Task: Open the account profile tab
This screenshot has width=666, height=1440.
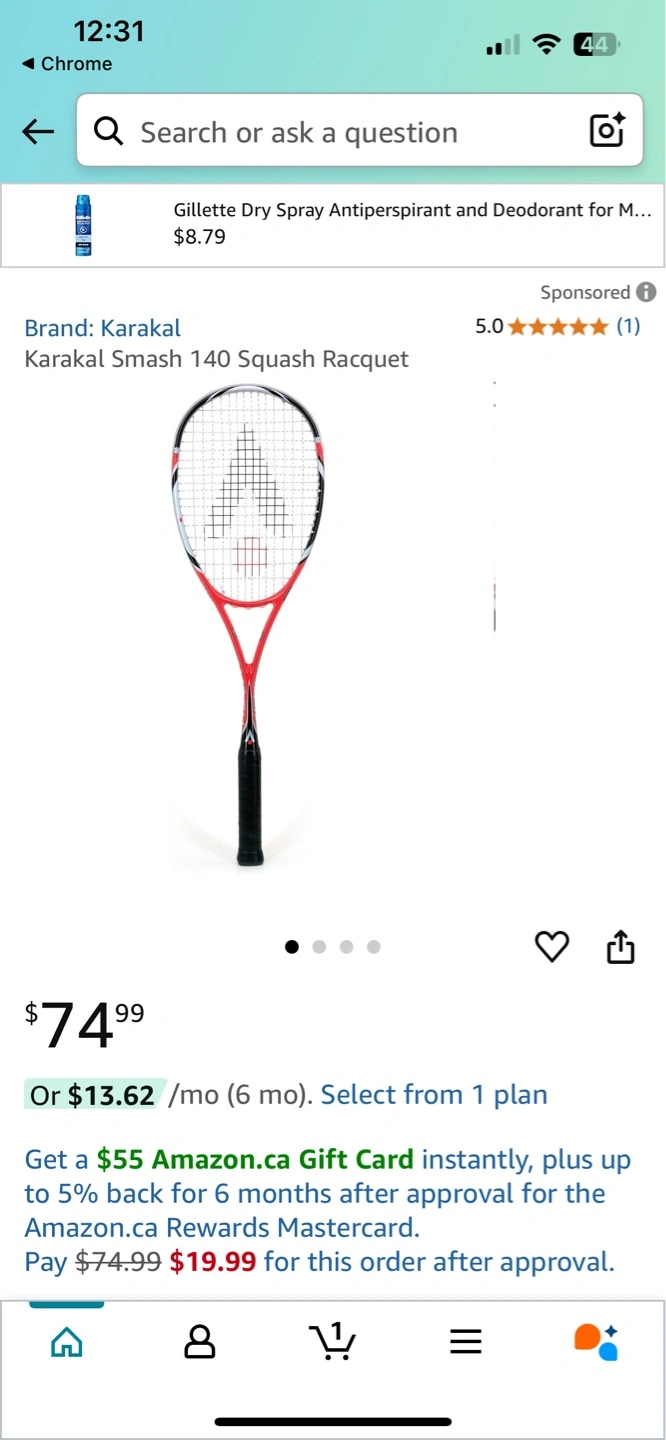Action: (200, 1341)
